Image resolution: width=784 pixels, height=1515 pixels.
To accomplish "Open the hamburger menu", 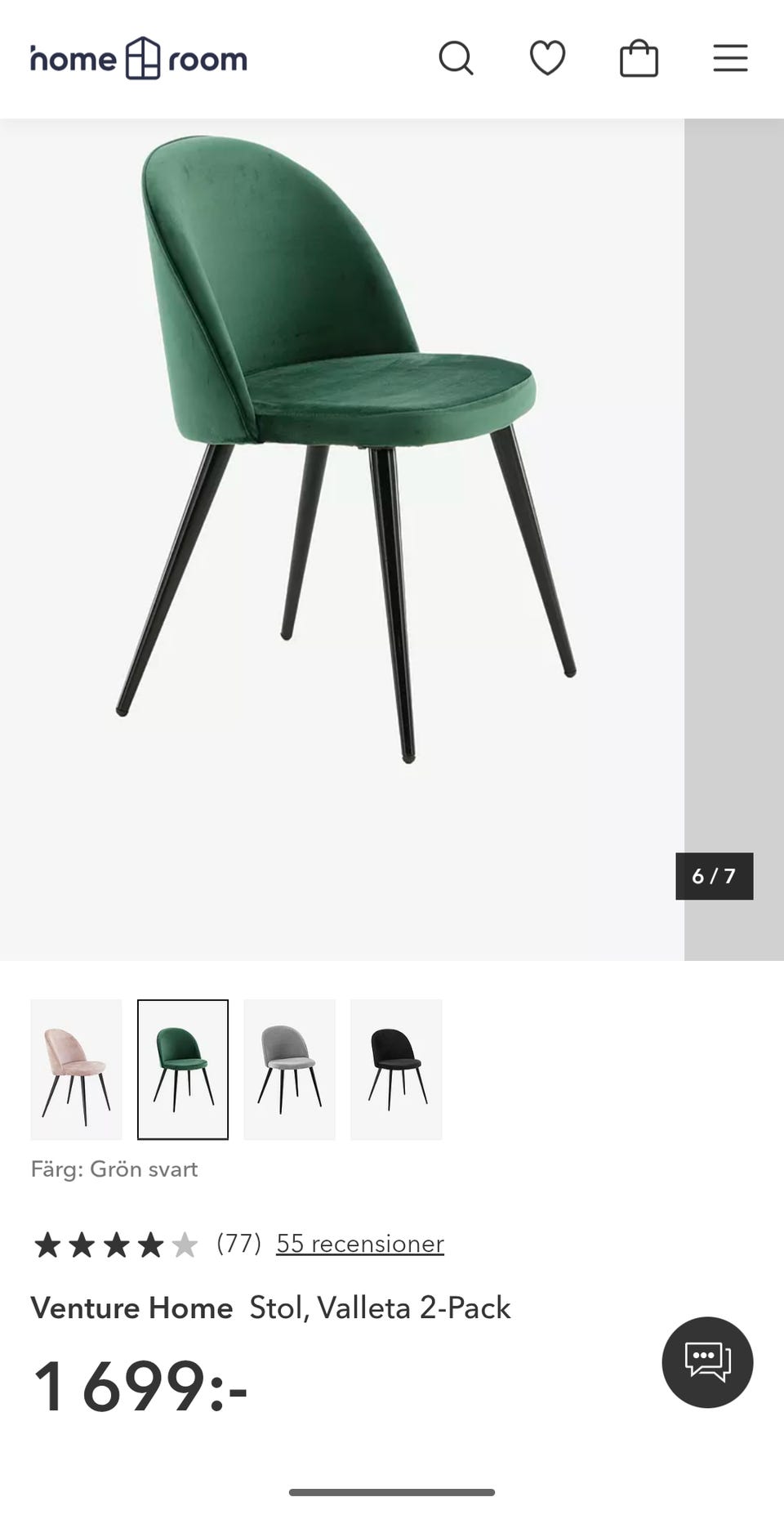I will (x=730, y=59).
